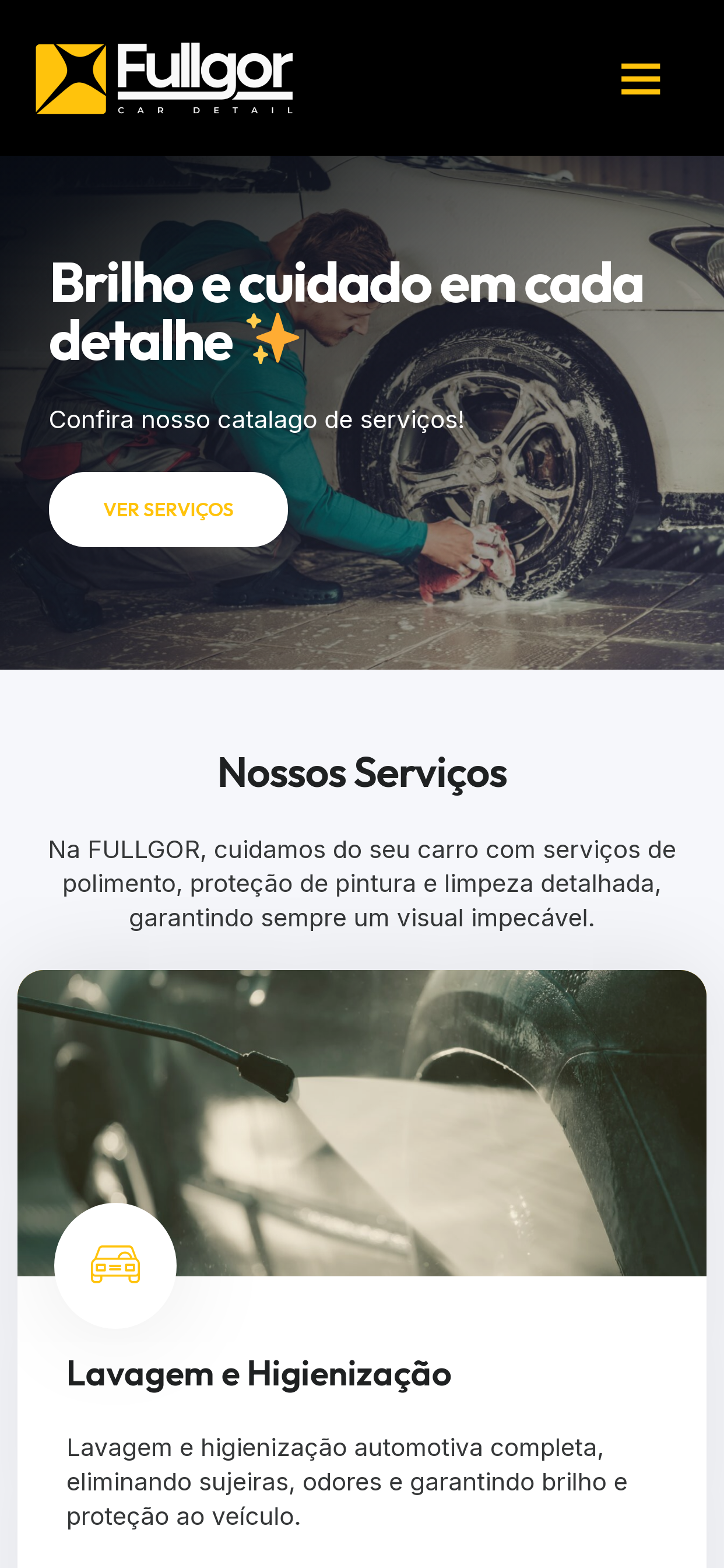The width and height of the screenshot is (724, 1568).
Task: Tap the VER SERVIÇOS button
Action: [x=168, y=509]
